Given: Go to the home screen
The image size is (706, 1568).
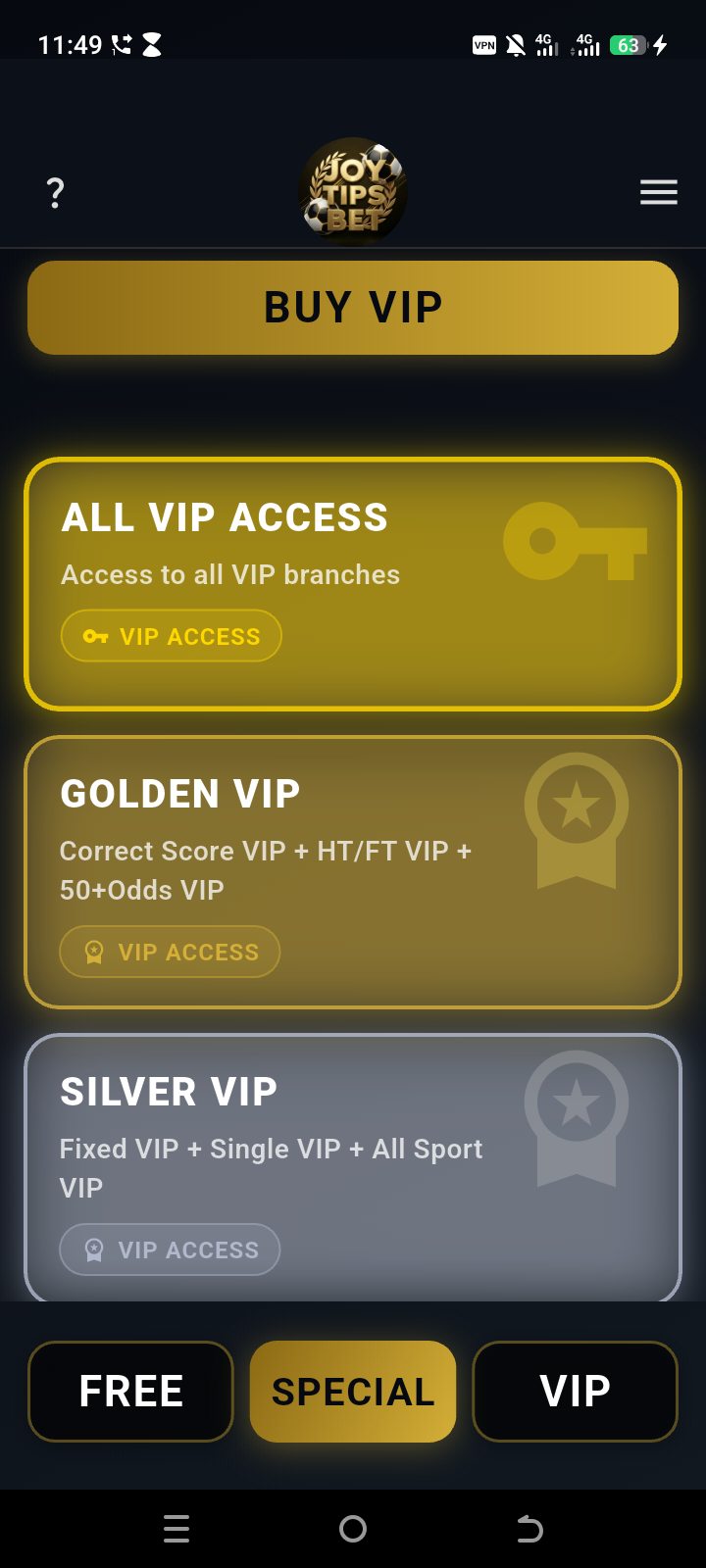Looking at the screenshot, I should click(353, 1529).
